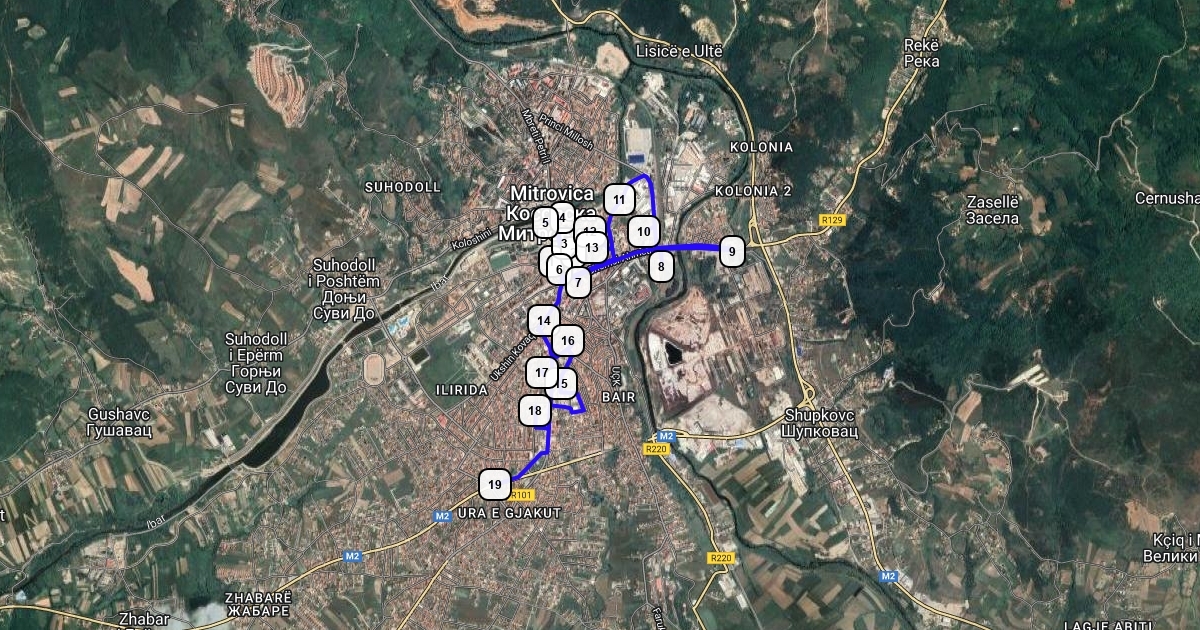1200x630 pixels.
Task: Select marker number 14
Action: pos(543,321)
